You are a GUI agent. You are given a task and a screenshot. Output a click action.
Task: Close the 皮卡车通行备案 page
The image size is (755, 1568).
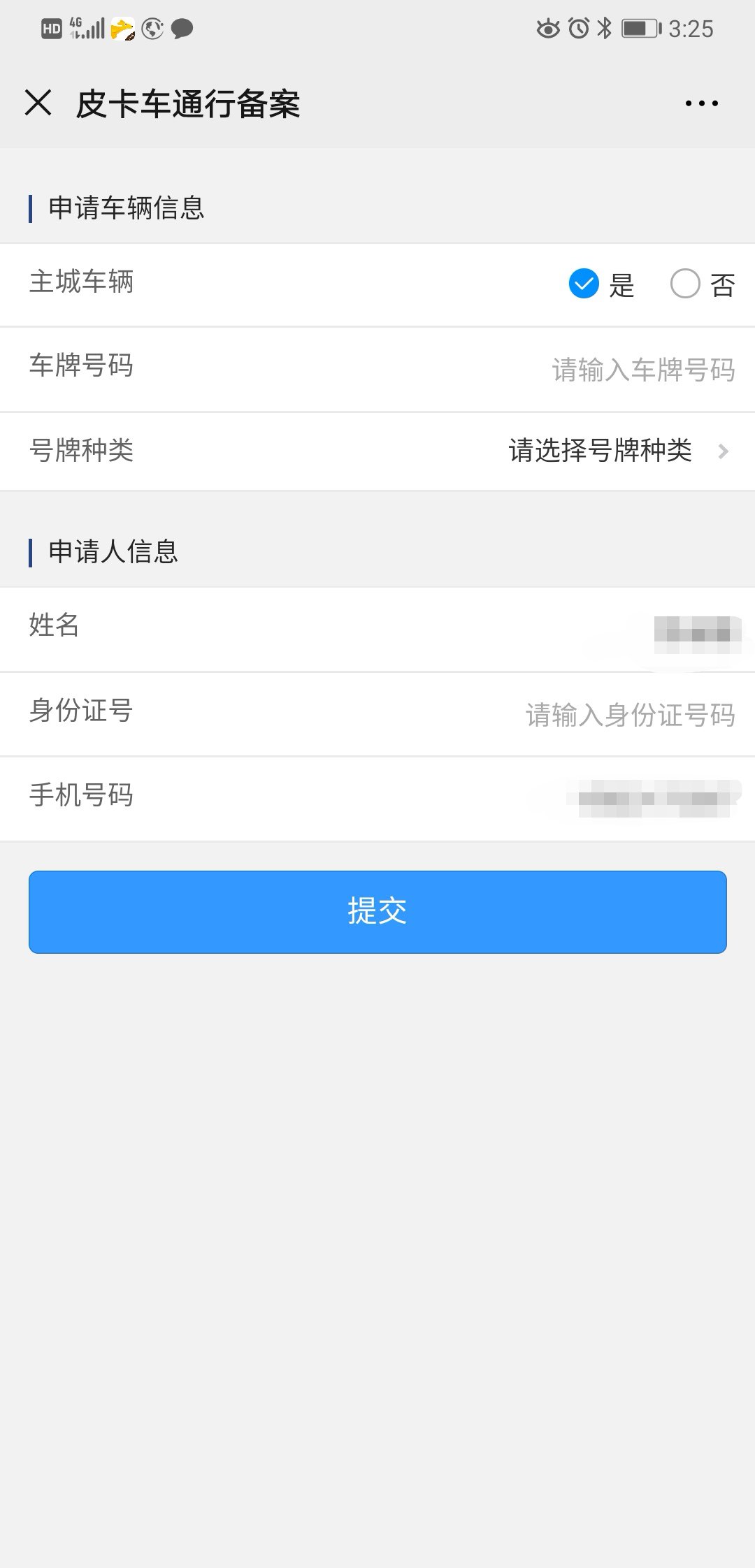(x=38, y=103)
